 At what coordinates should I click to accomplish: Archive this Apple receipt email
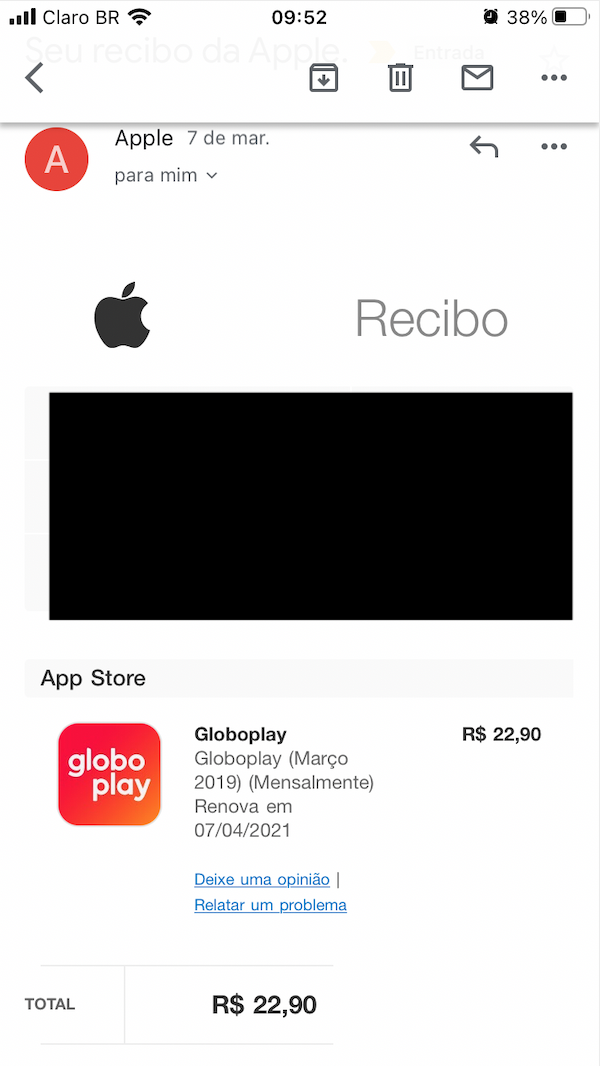323,77
